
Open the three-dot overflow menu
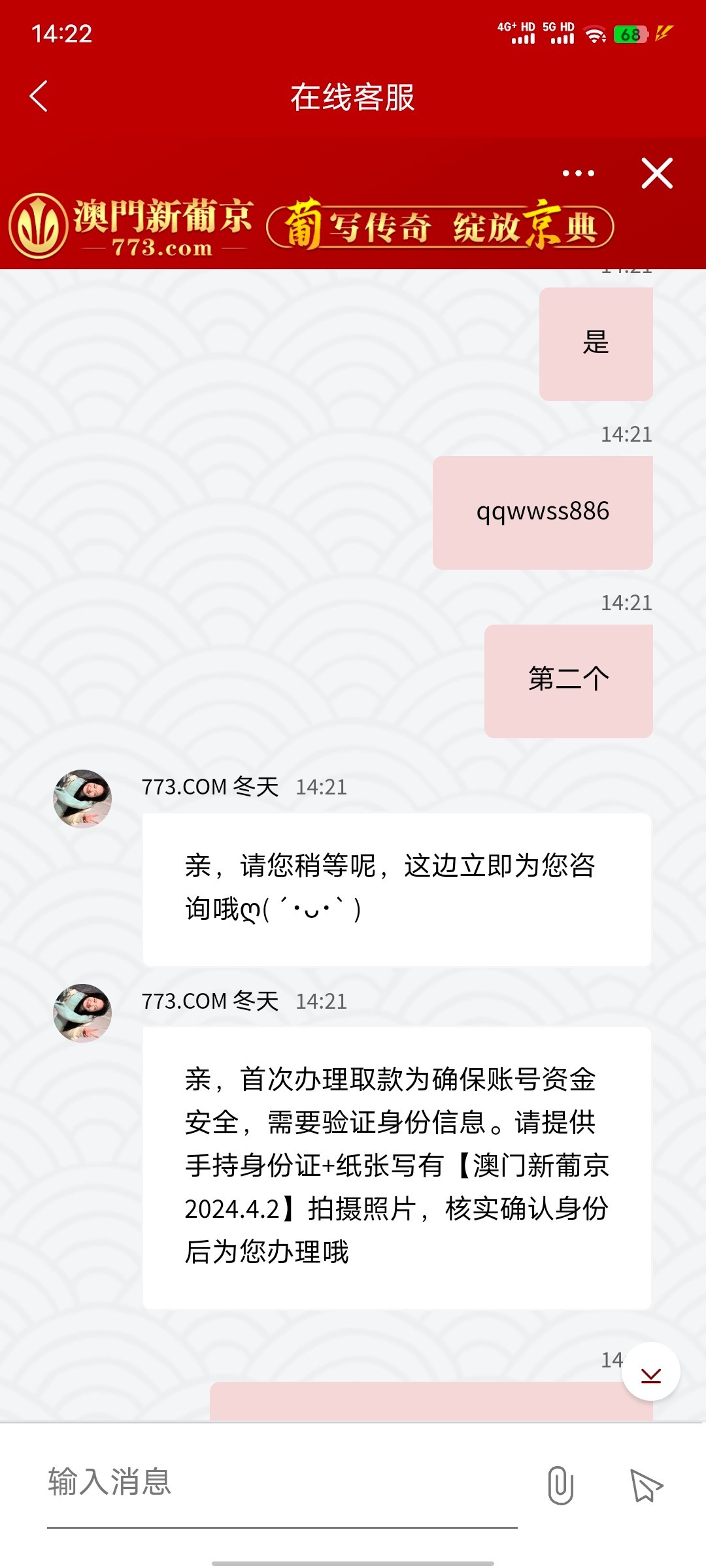pos(579,173)
